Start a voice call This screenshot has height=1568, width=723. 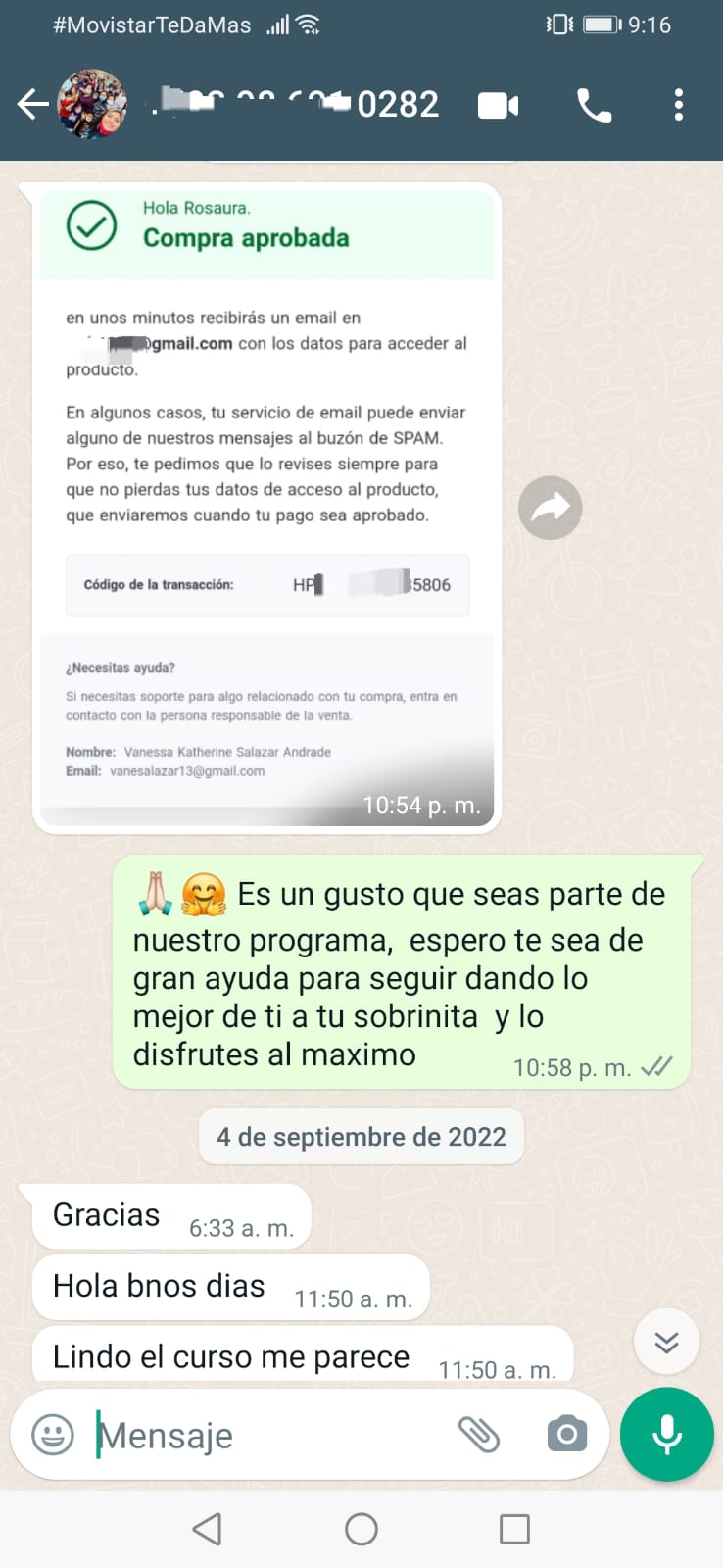[594, 105]
